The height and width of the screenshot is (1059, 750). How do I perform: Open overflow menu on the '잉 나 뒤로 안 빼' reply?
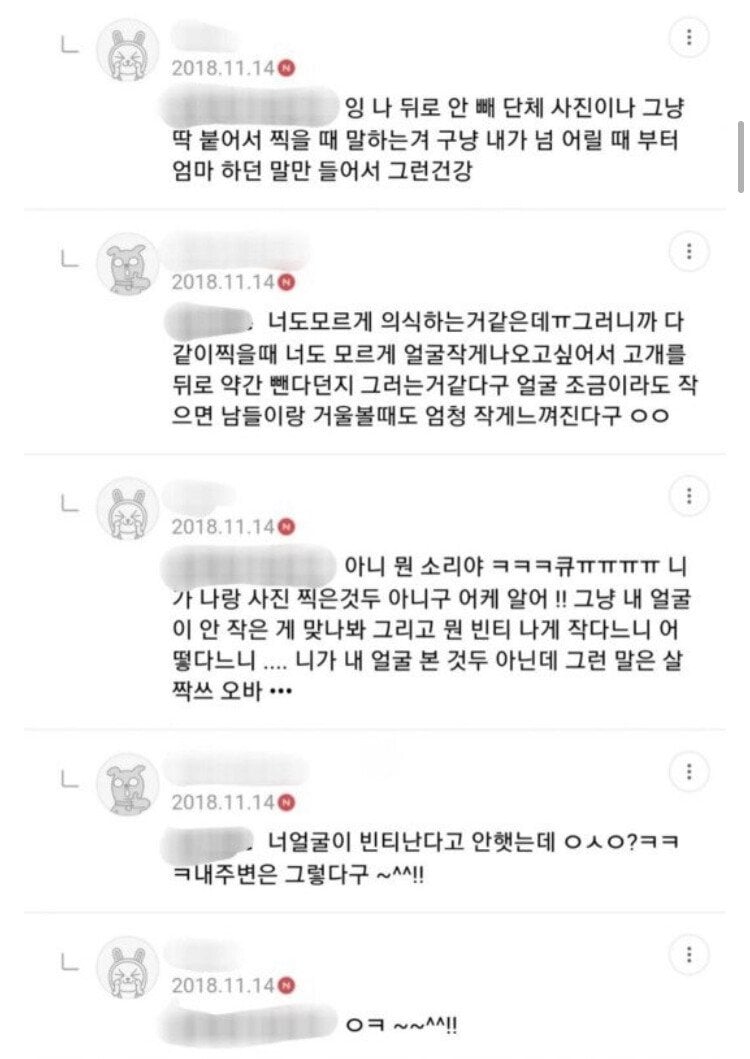point(689,40)
